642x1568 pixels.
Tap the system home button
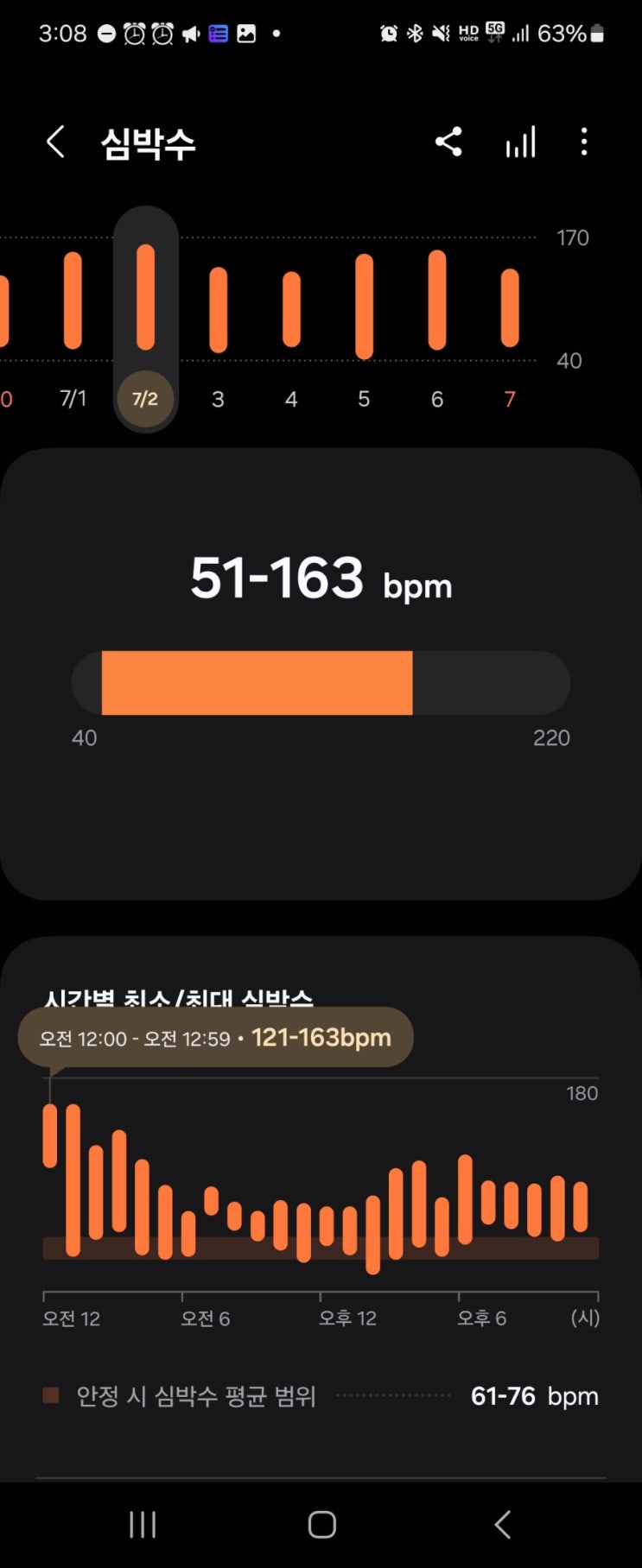(x=321, y=1525)
